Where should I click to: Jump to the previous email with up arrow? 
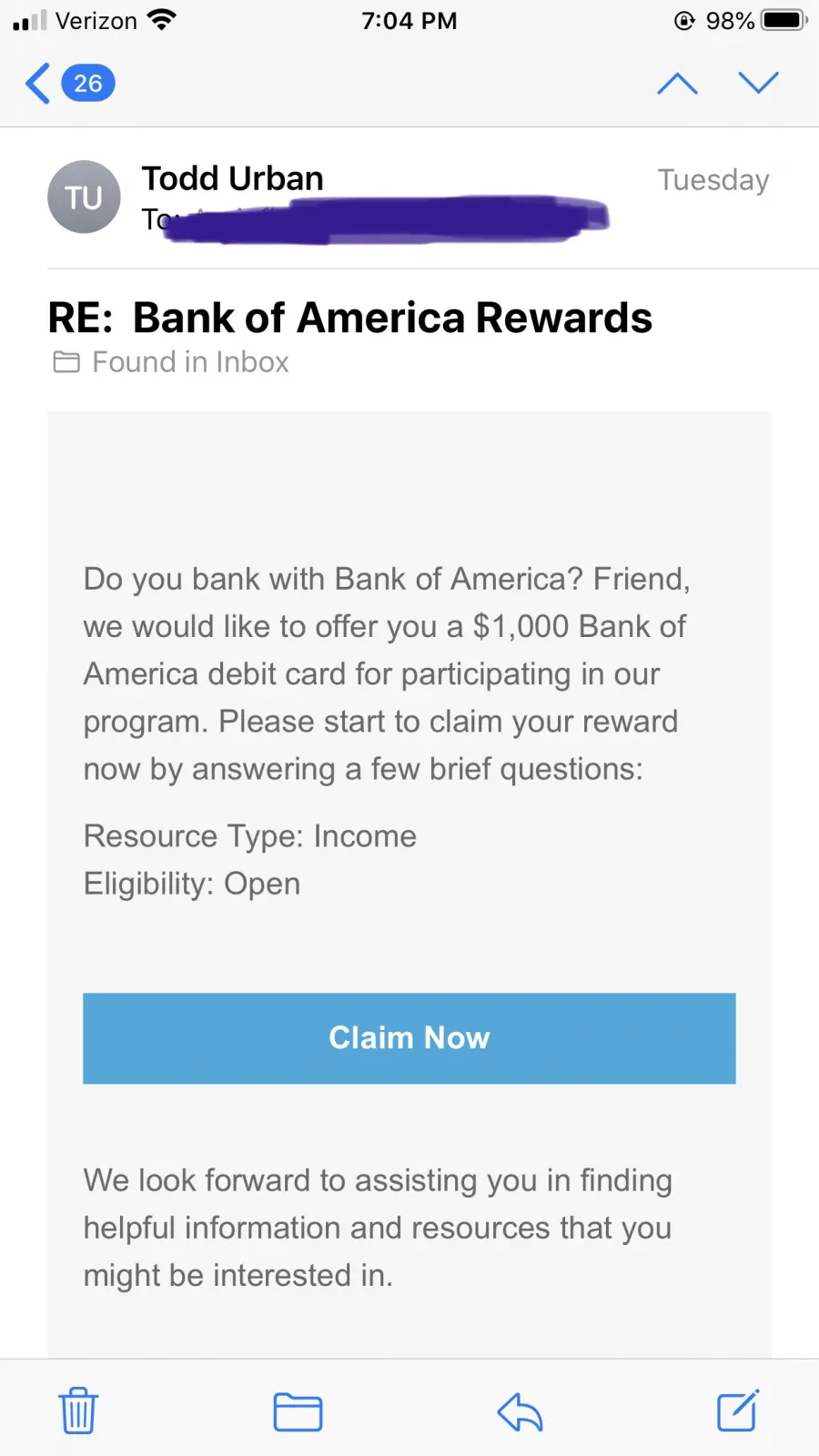coord(677,84)
